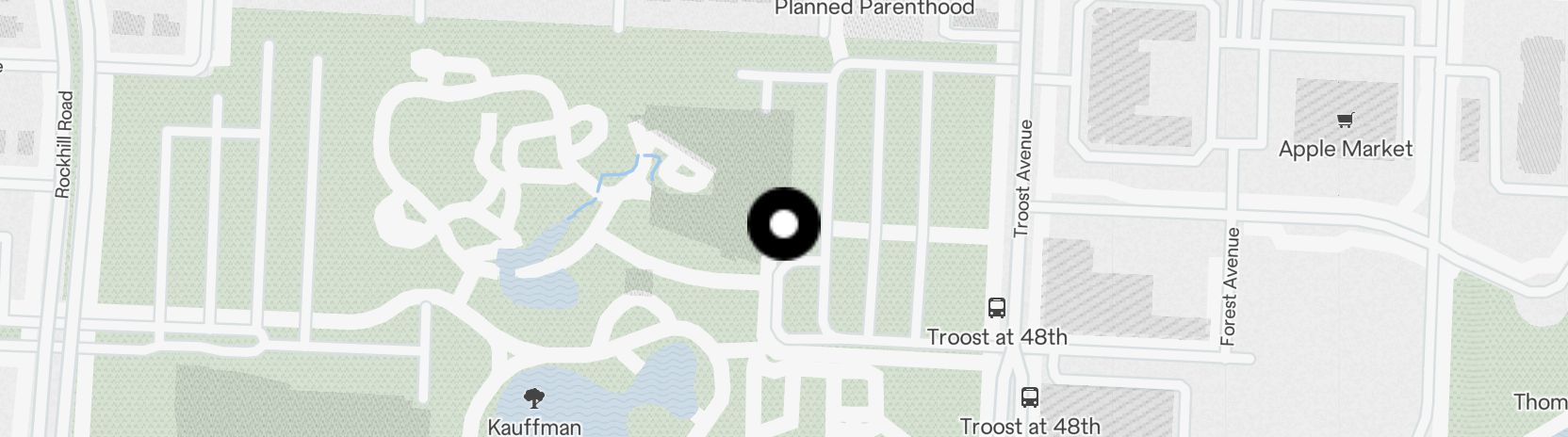
Task: Open the Kauffman park point of interest
Action: pyautogui.click(x=533, y=399)
